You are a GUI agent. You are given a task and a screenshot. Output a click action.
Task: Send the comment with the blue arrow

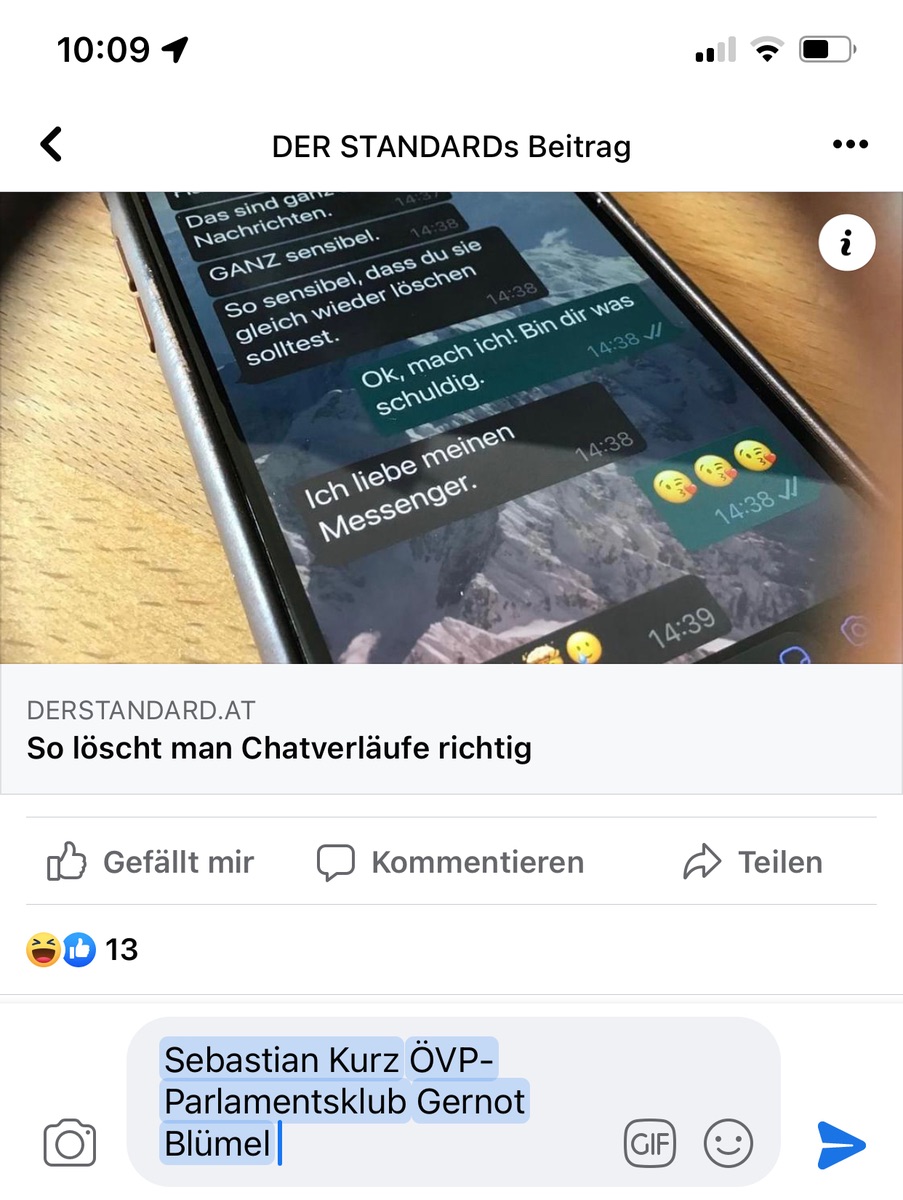point(841,1144)
